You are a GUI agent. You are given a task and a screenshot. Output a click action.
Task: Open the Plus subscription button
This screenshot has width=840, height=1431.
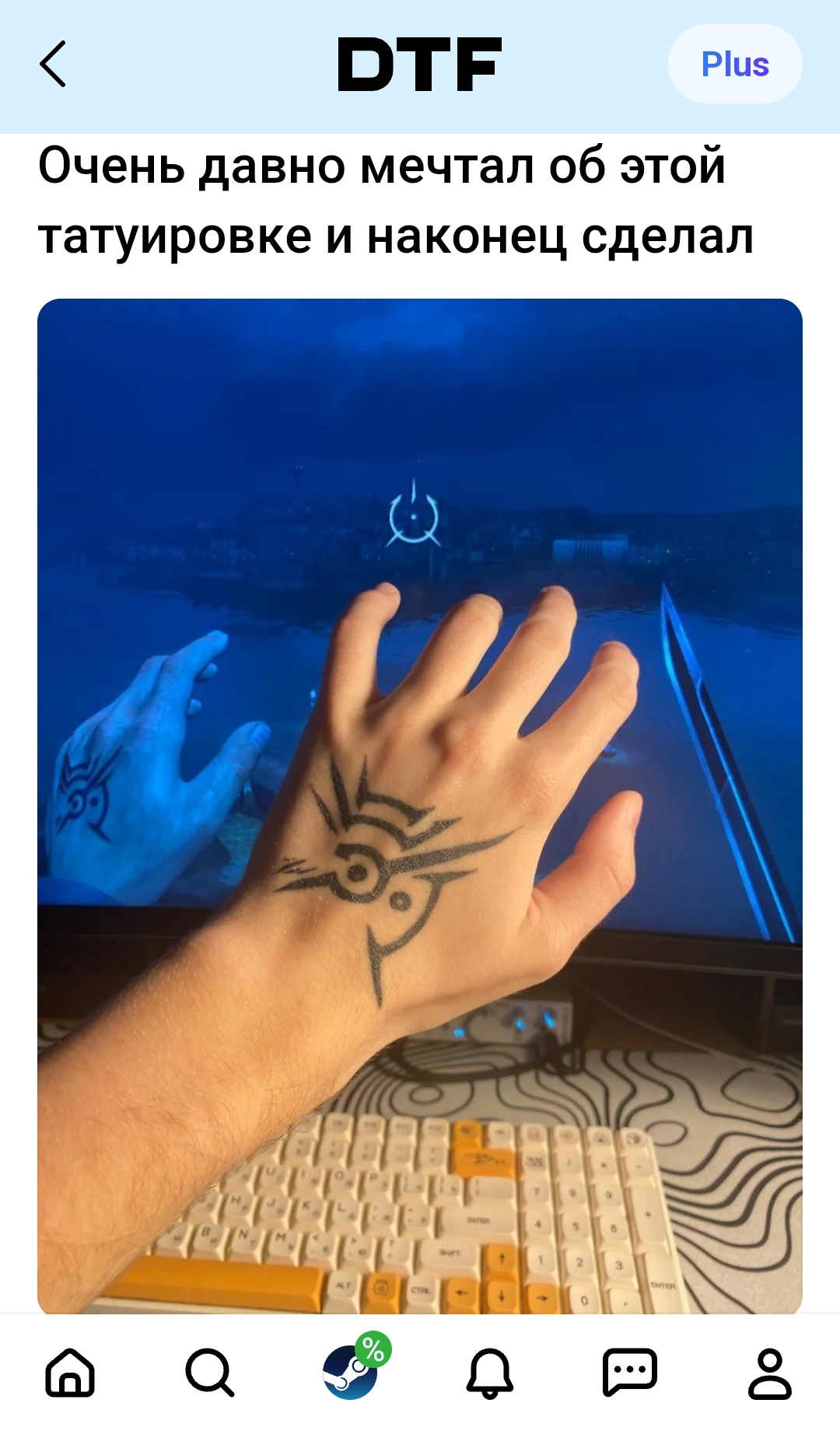pos(735,64)
